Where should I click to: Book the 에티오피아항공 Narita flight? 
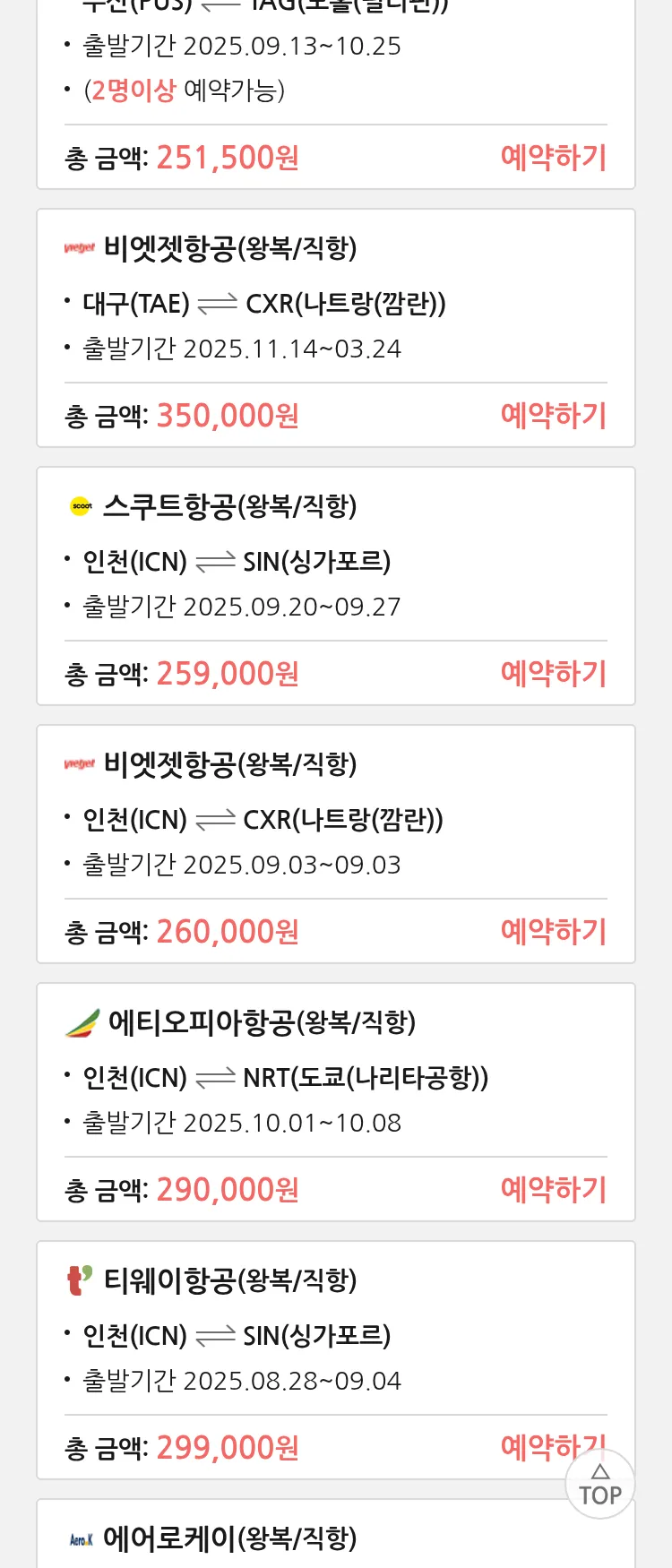tap(553, 1190)
